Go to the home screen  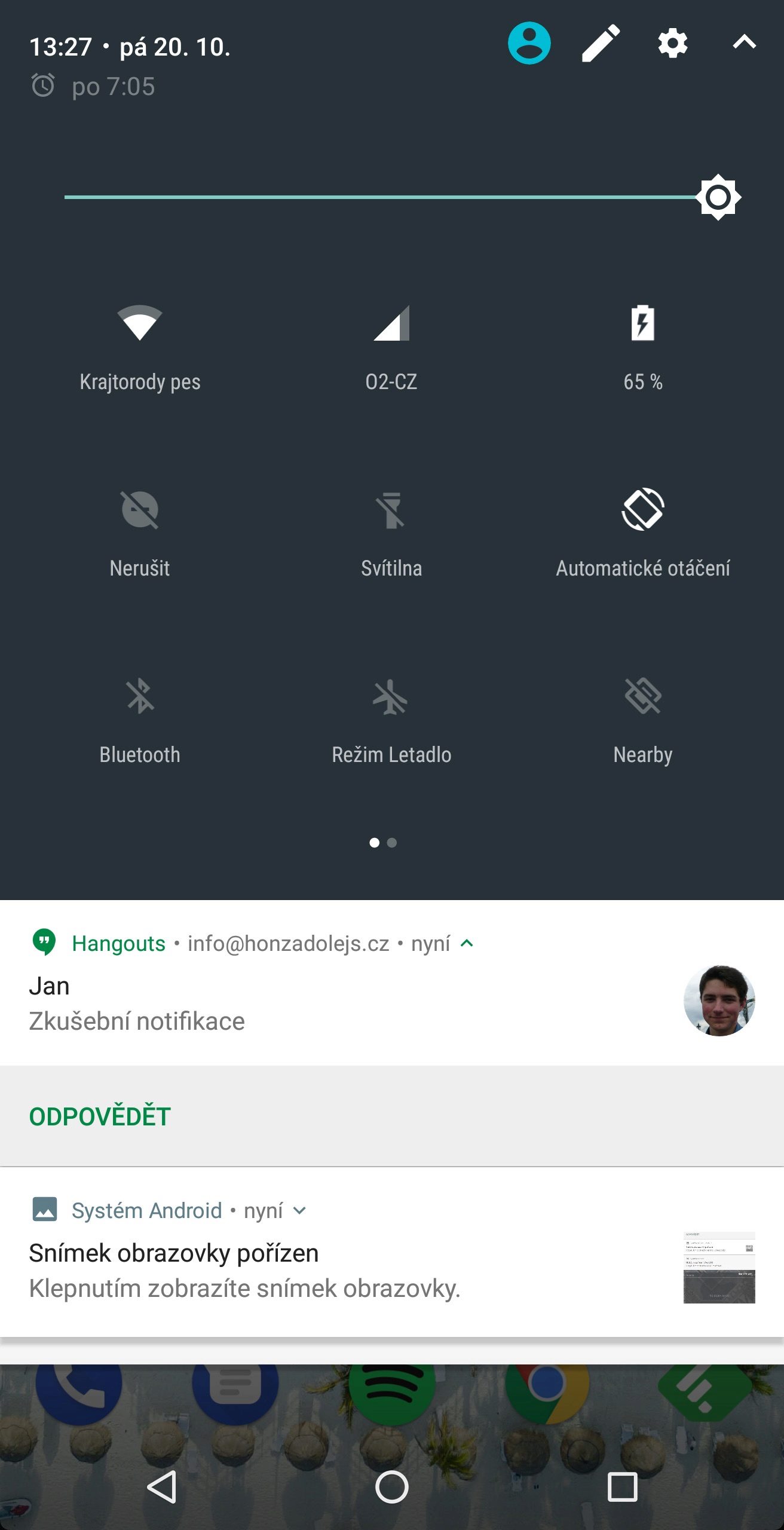pyautogui.click(x=391, y=1486)
